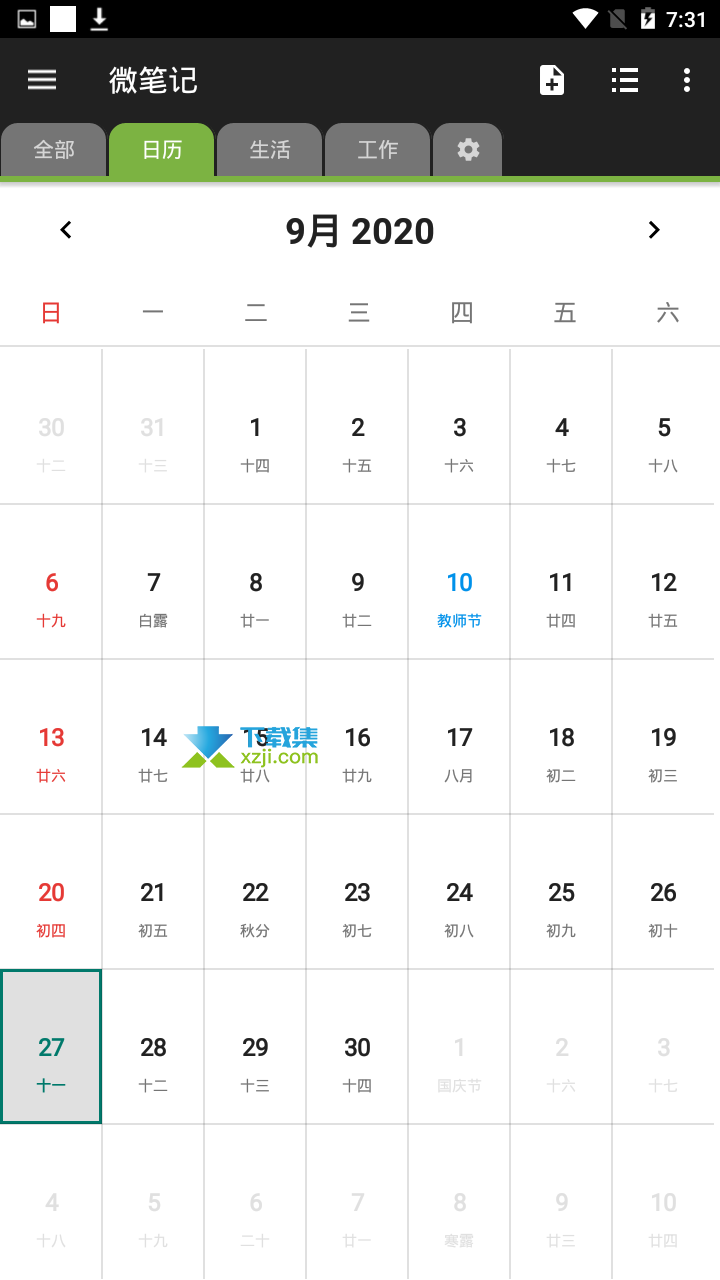Open the hamburger drawer menu
This screenshot has height=1280, width=720.
pos(42,80)
